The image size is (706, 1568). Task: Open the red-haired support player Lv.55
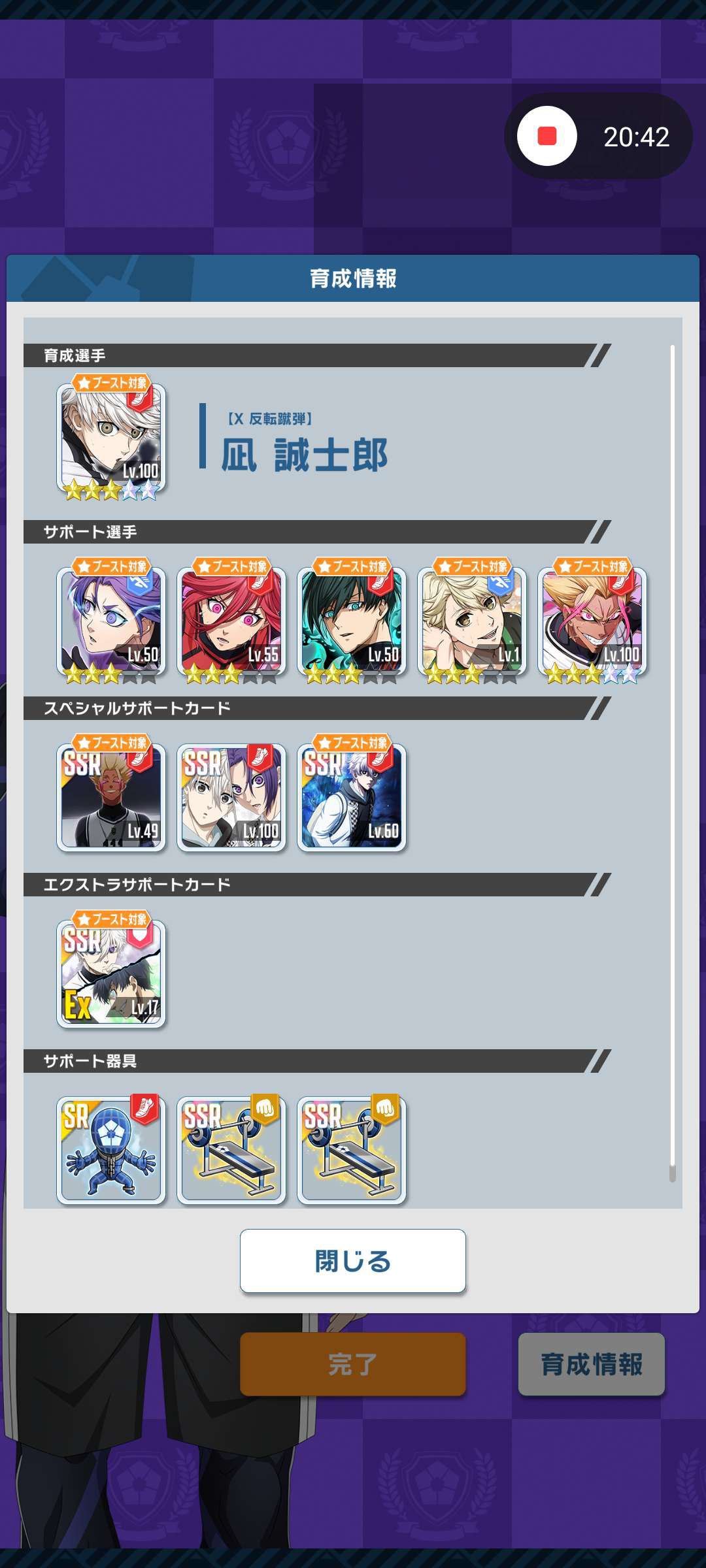pos(231,621)
